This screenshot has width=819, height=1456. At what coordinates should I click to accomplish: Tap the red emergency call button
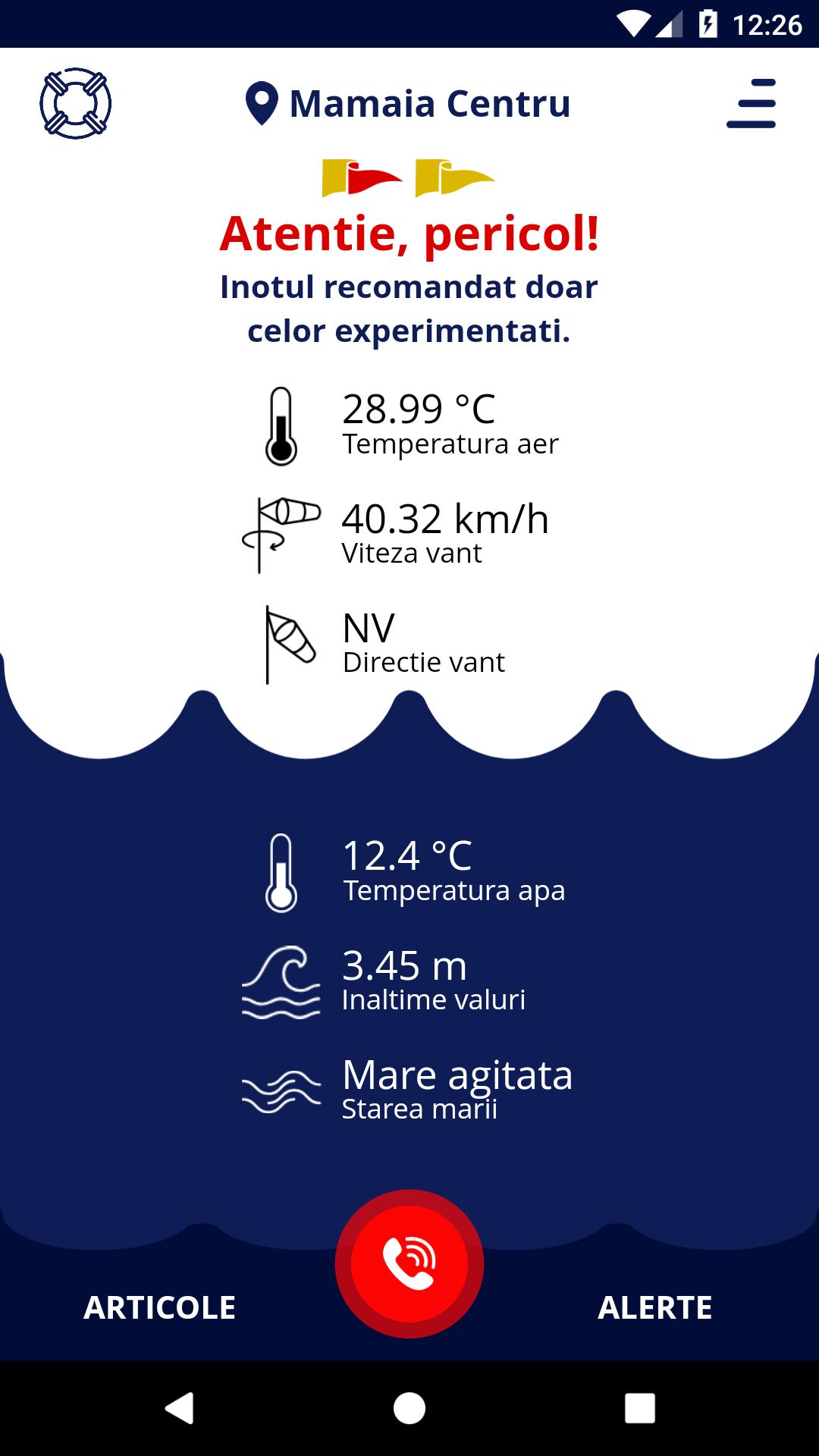(x=409, y=1263)
